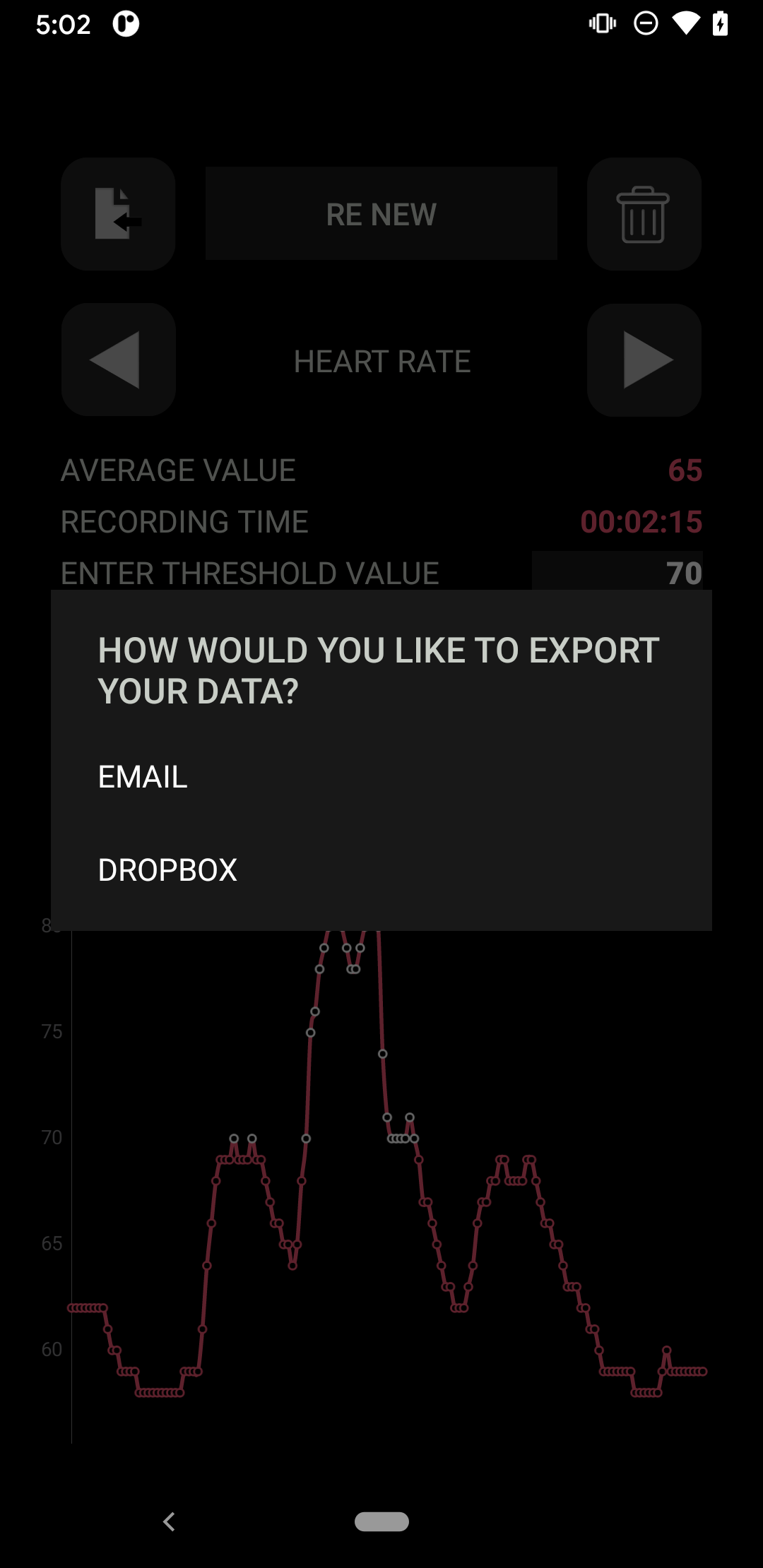Tap the system back arrow

pyautogui.click(x=169, y=1521)
